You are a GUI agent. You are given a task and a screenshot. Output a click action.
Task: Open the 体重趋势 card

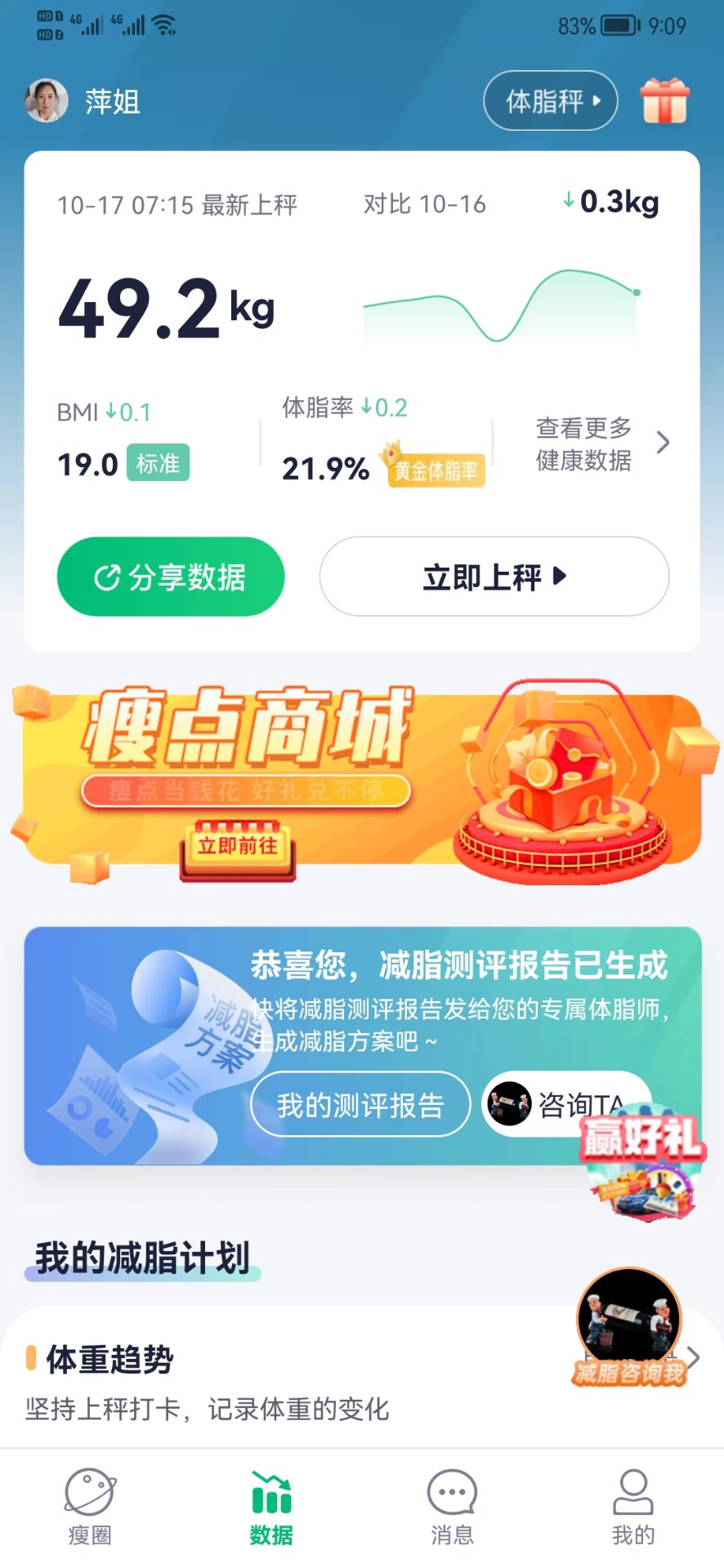[x=245, y=1380]
